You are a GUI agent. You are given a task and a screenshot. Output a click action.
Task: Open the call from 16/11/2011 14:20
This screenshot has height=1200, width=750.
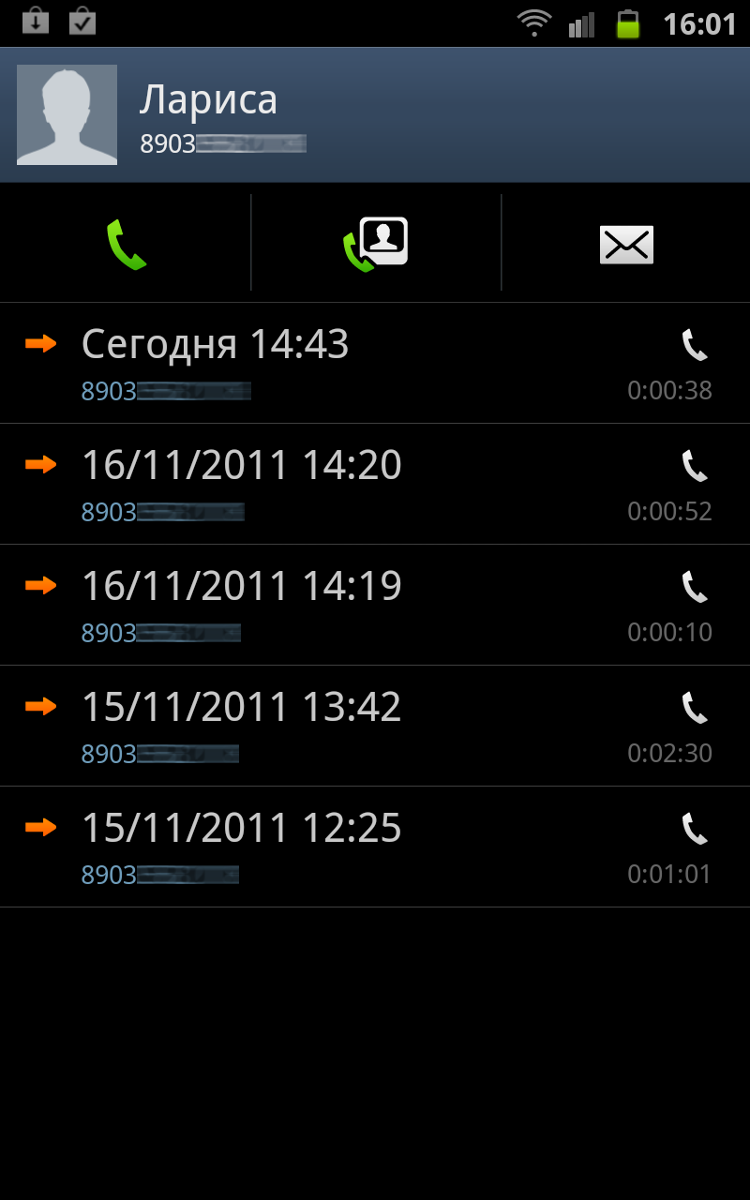375,484
